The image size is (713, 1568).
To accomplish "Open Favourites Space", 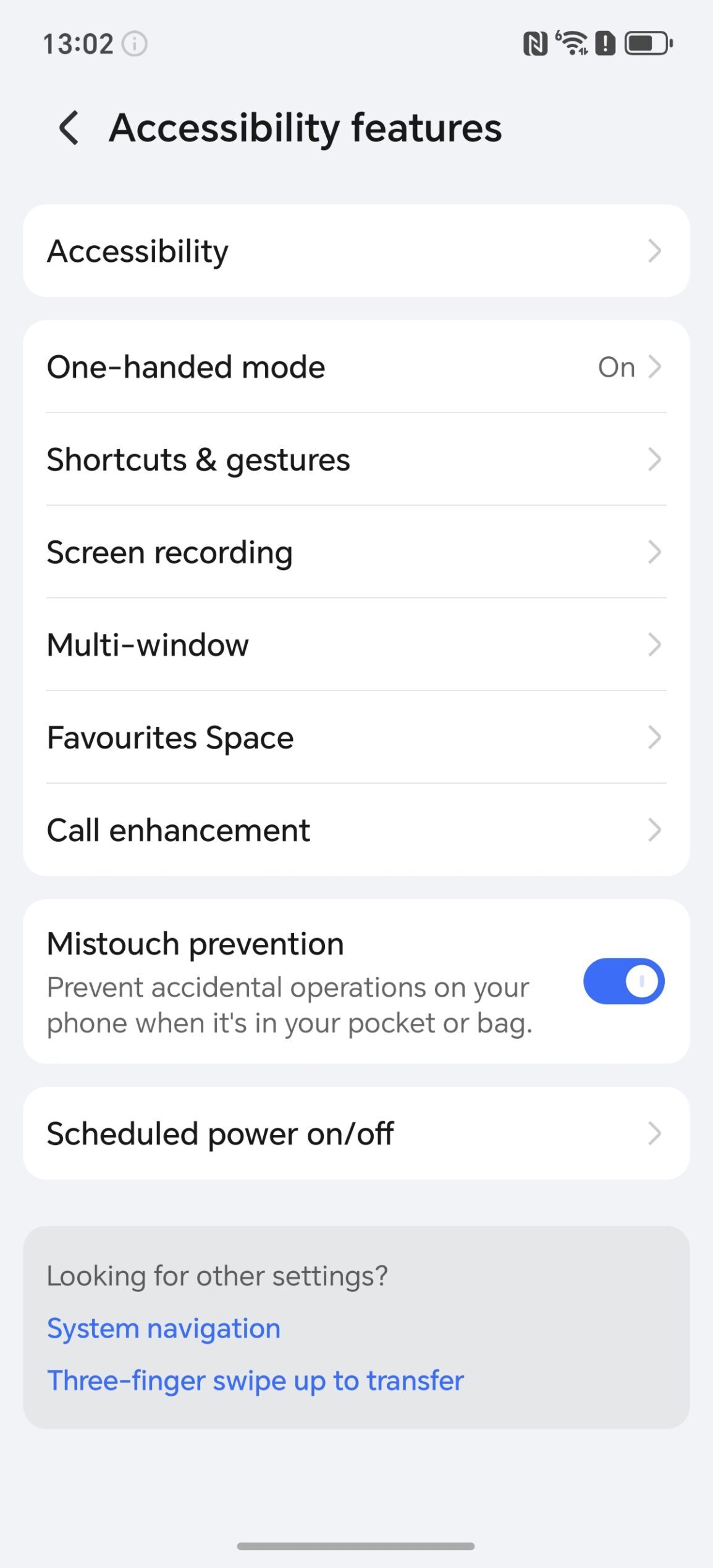I will click(356, 737).
